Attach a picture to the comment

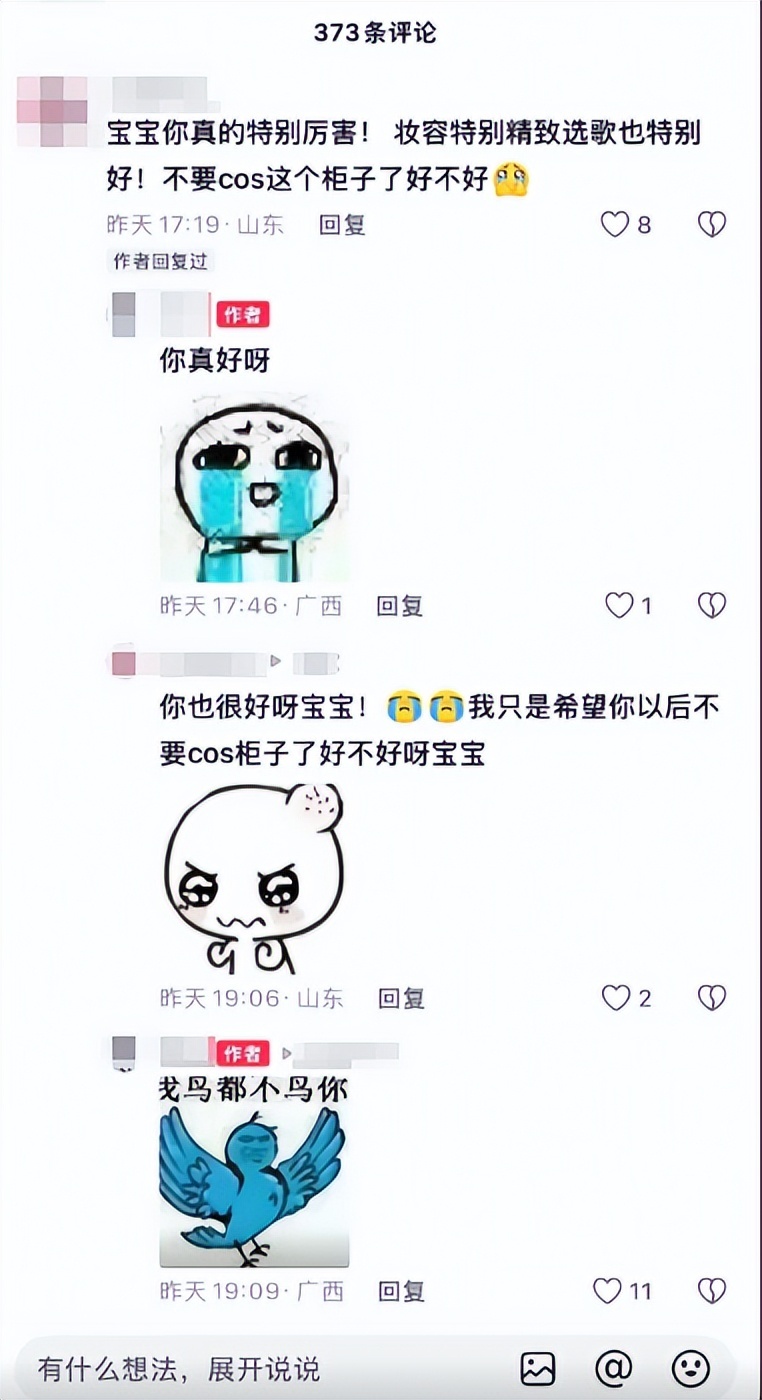coord(538,1367)
